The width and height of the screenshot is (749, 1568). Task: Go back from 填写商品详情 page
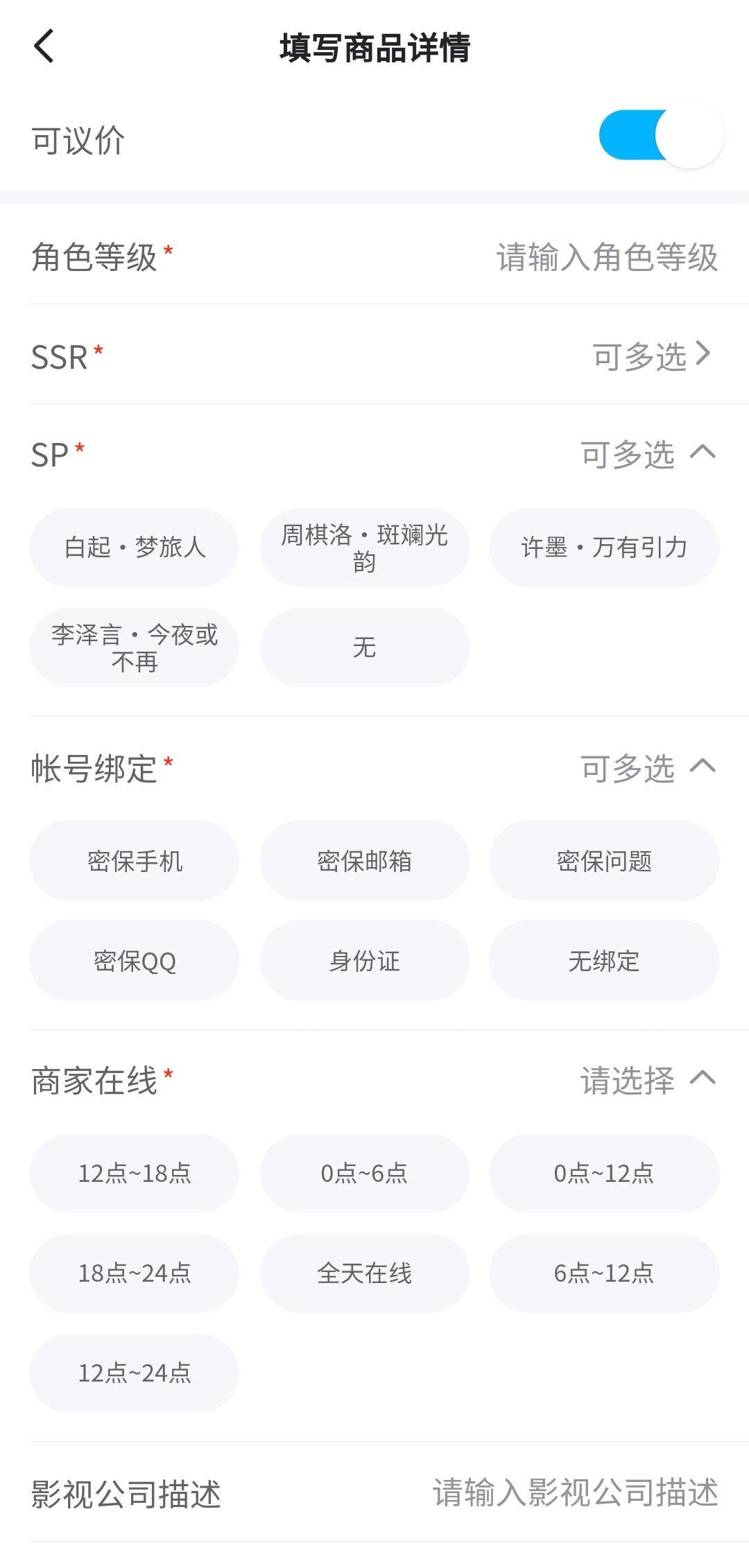click(44, 47)
